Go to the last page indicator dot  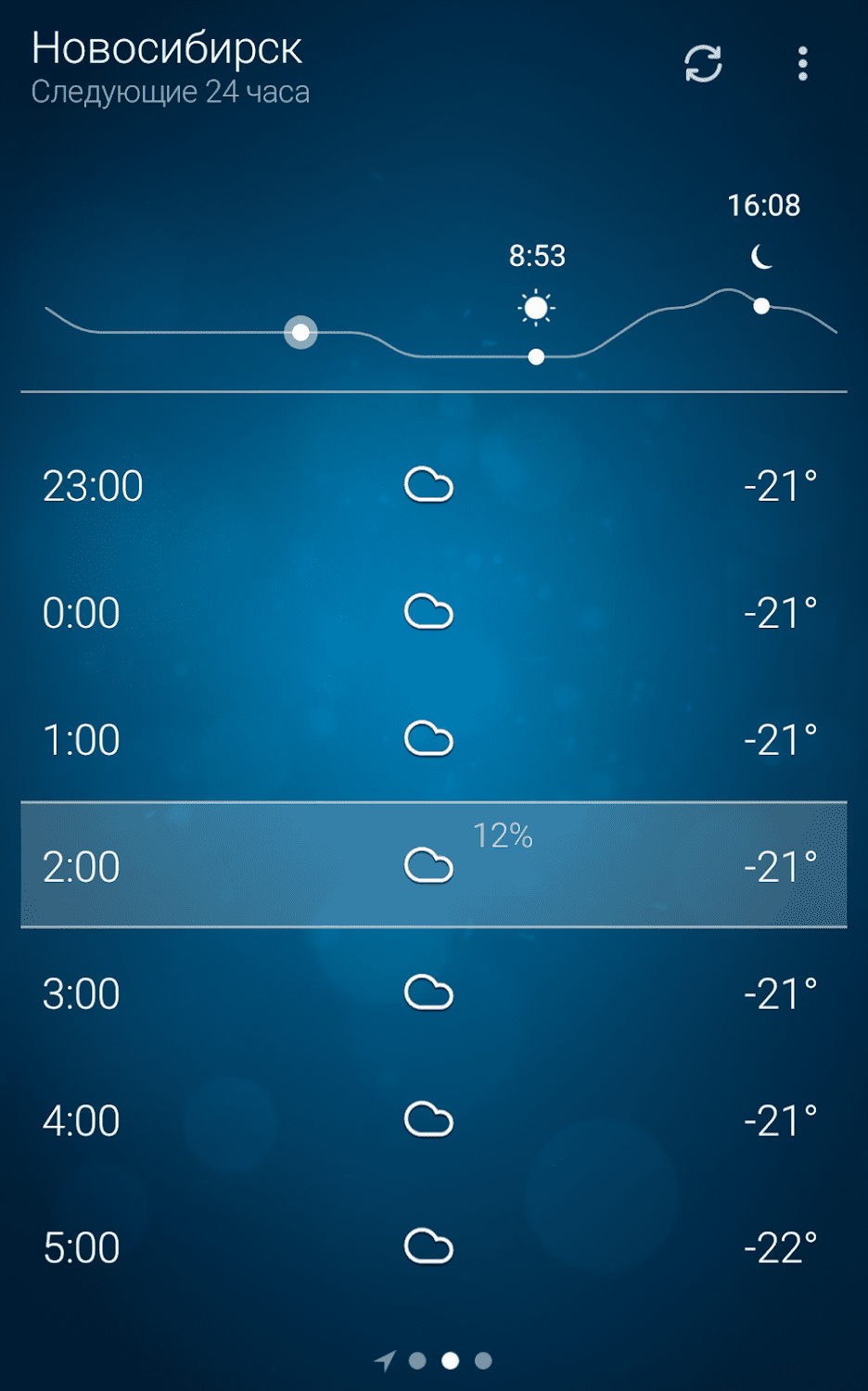[x=483, y=1360]
